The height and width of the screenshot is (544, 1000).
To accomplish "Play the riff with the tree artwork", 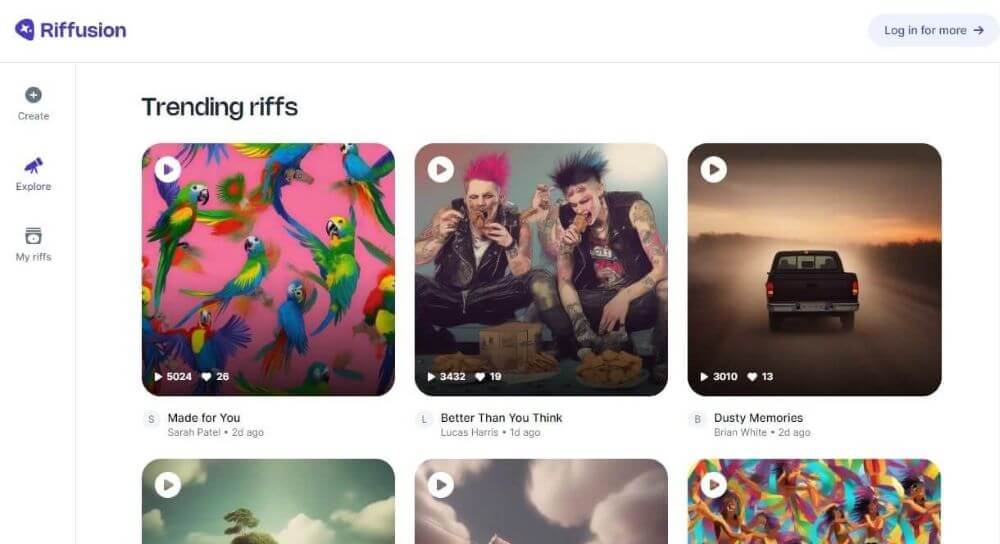I will 168,485.
